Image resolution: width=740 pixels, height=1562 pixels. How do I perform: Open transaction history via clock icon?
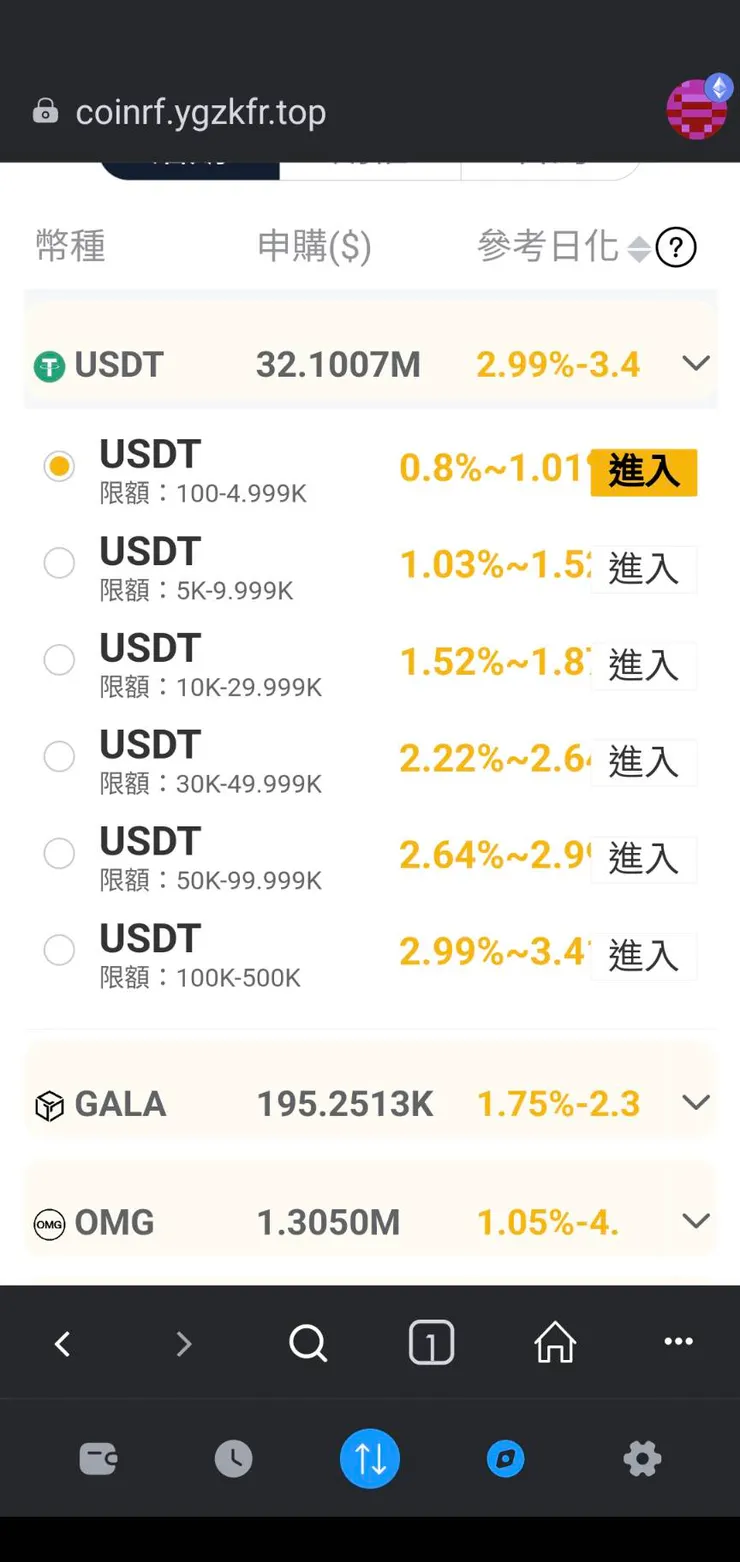pyautogui.click(x=233, y=1459)
